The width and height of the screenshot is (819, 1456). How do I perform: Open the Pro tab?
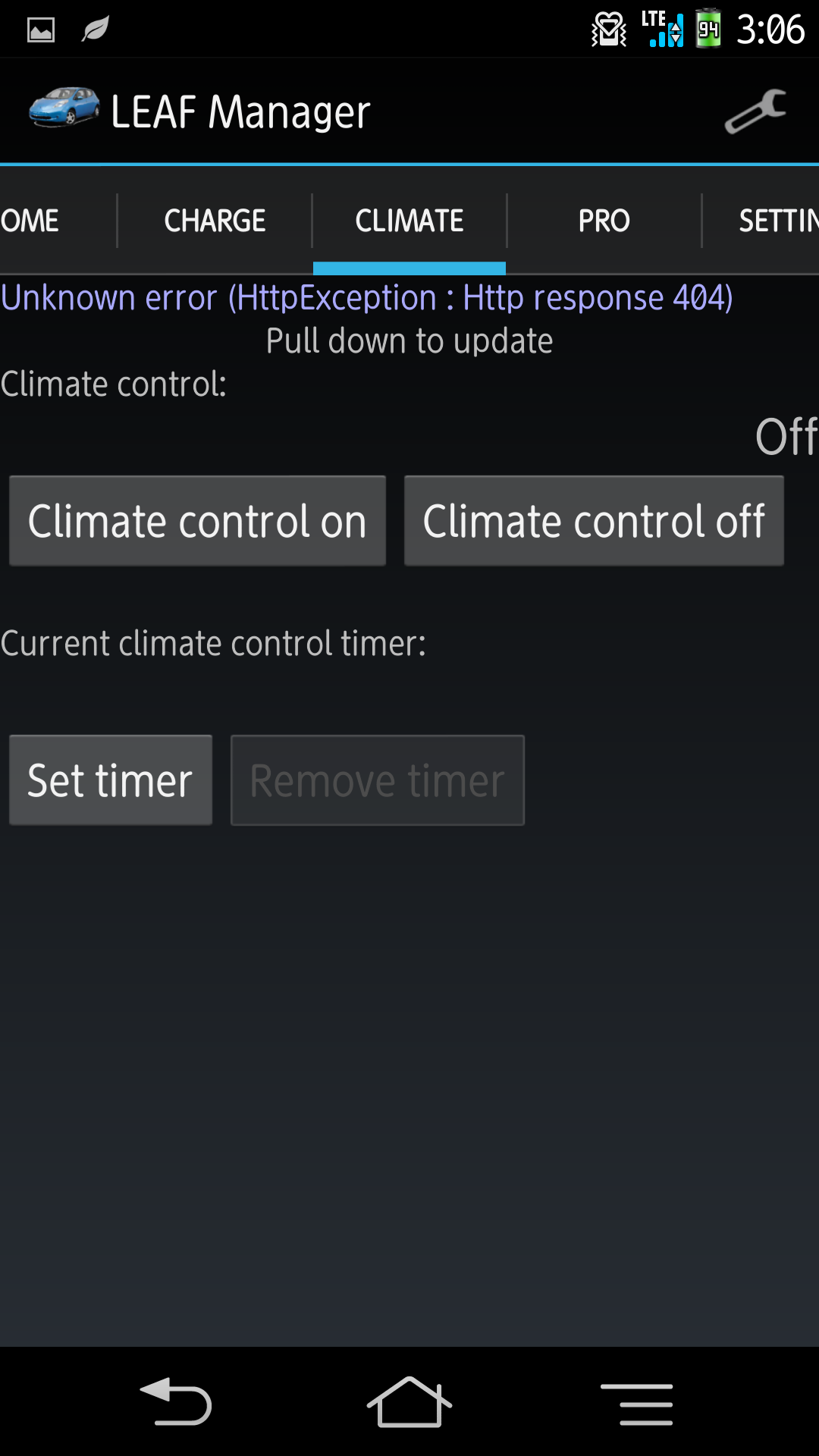tap(604, 221)
